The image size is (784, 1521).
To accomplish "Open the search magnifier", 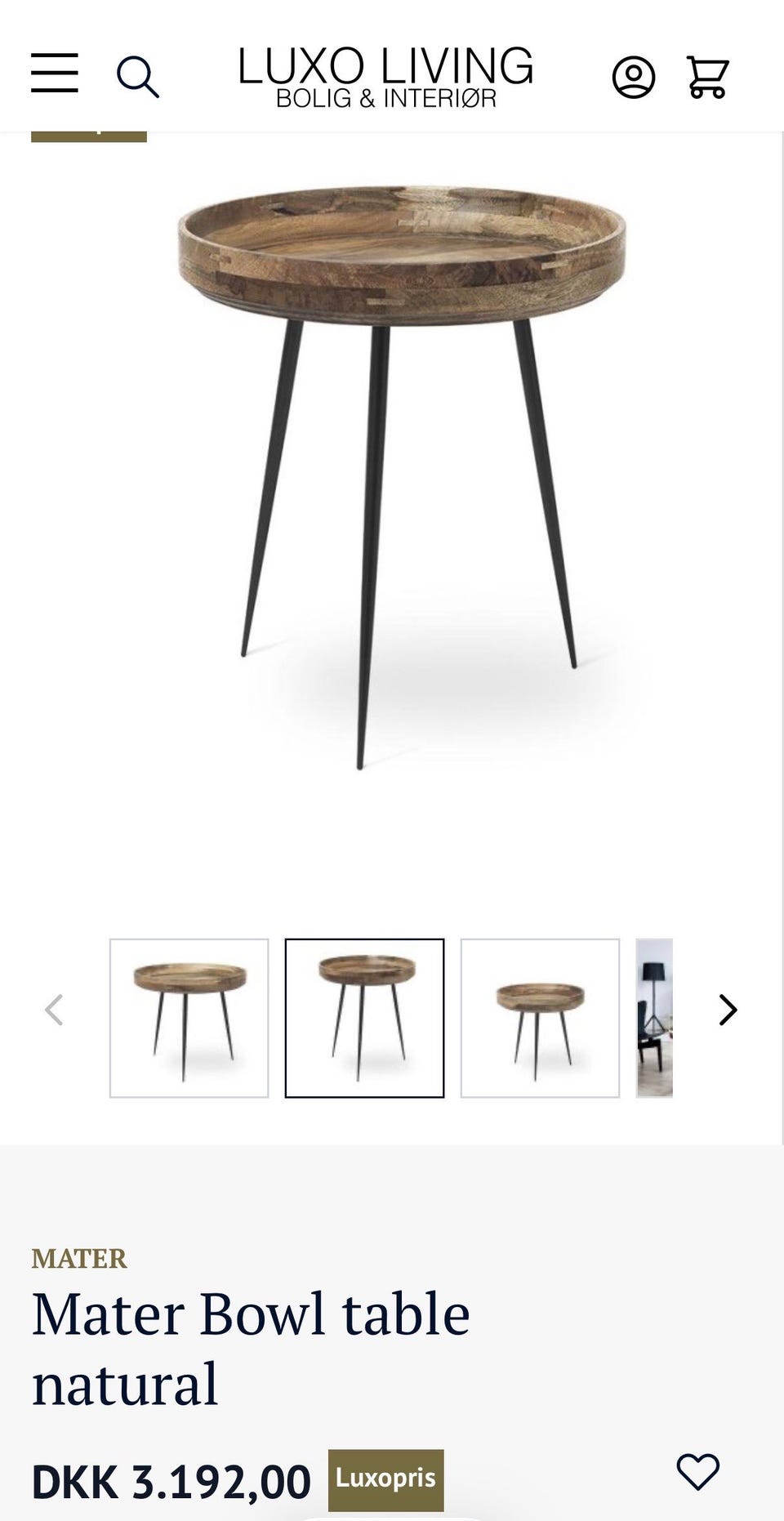I will [x=137, y=77].
